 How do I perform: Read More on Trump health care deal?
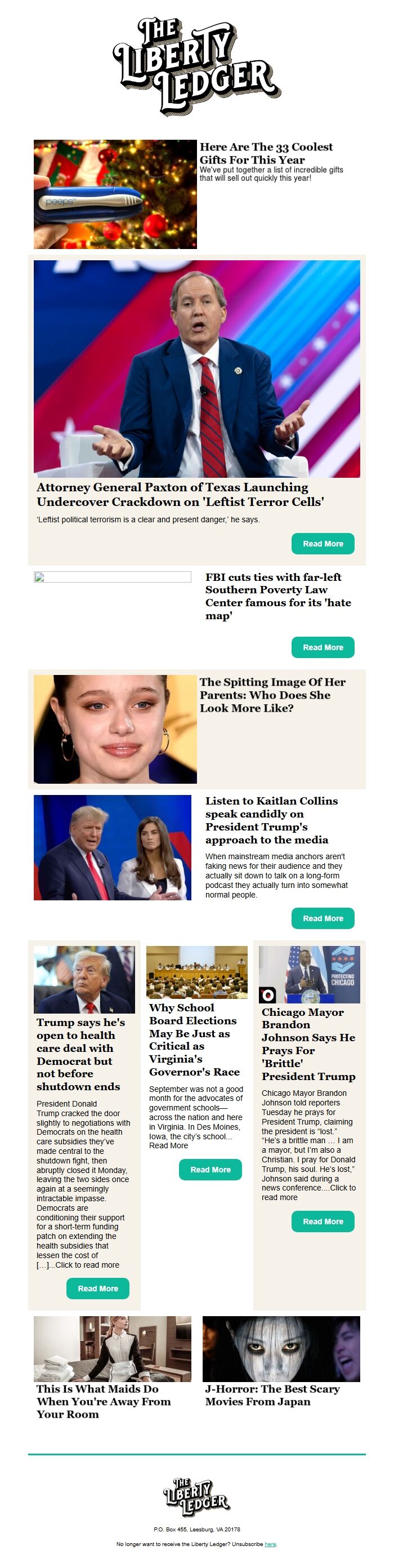98,1288
